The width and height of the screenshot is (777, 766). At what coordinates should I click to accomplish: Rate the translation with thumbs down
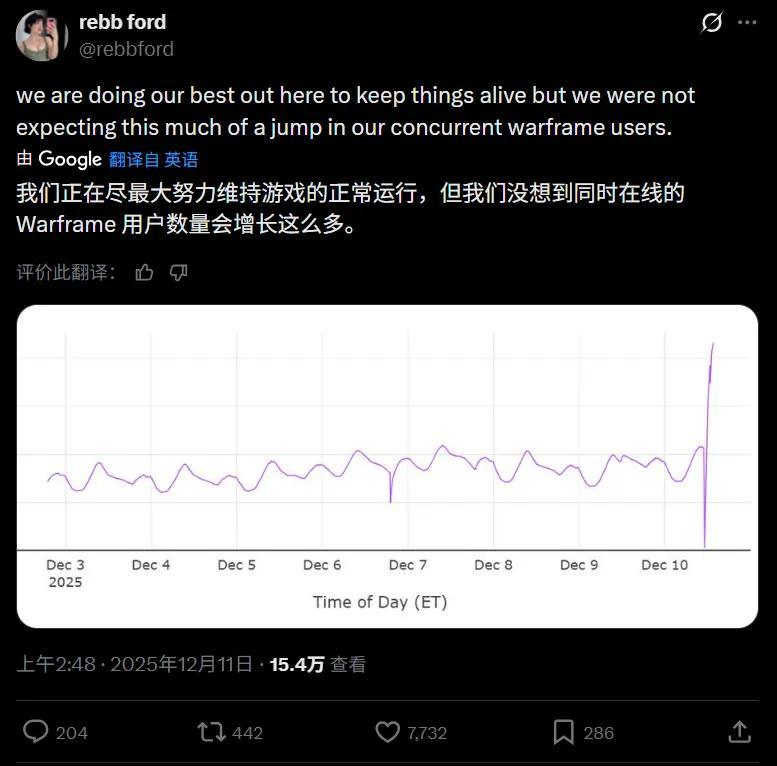point(179,272)
